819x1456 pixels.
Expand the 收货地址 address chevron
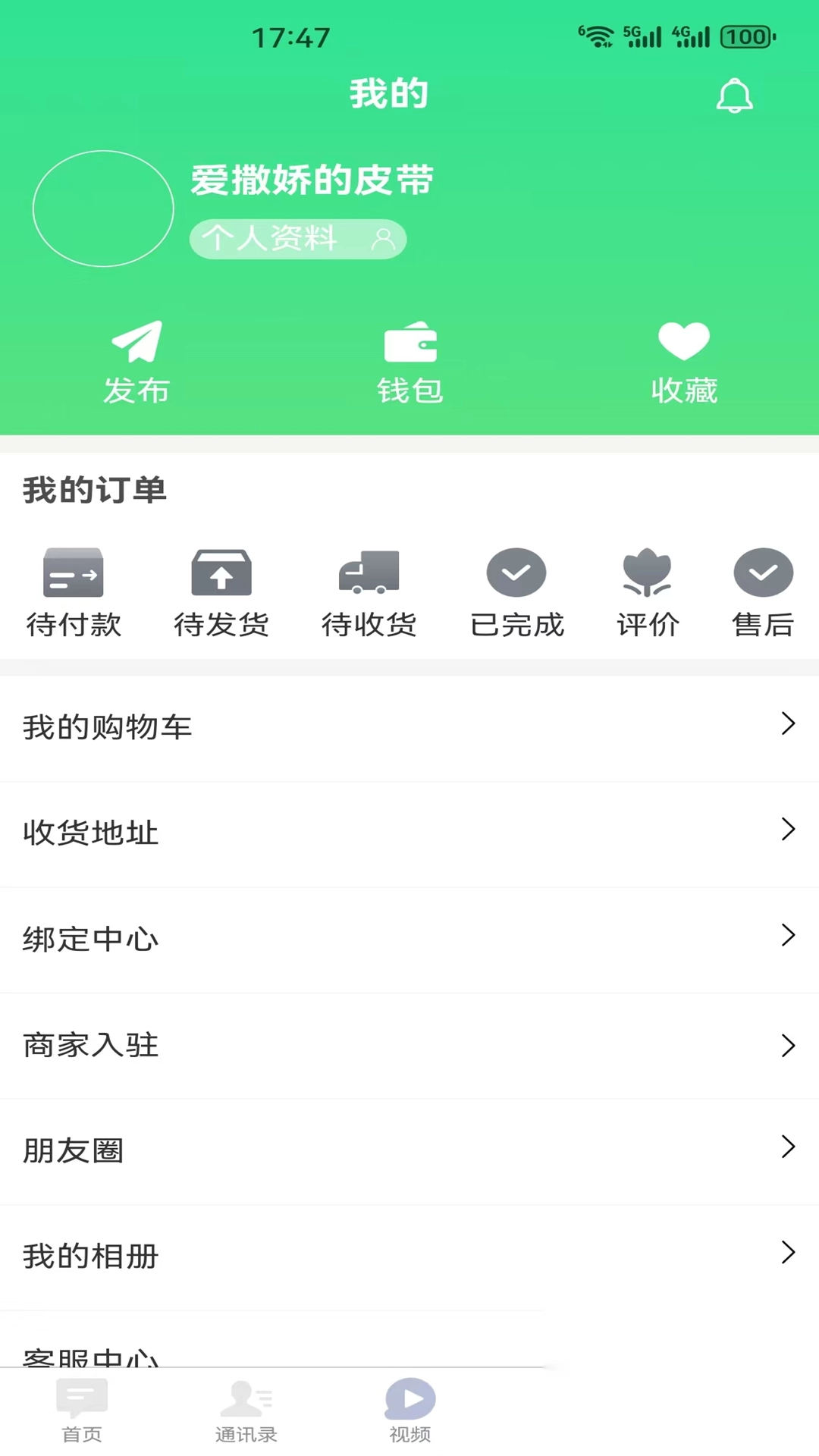coord(786,831)
